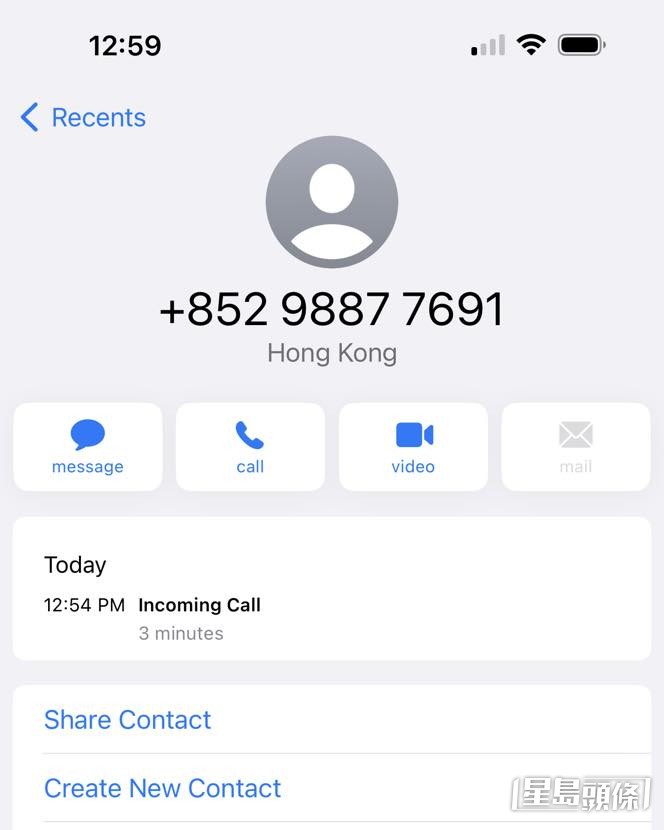Send a message to this number

[x=88, y=447]
